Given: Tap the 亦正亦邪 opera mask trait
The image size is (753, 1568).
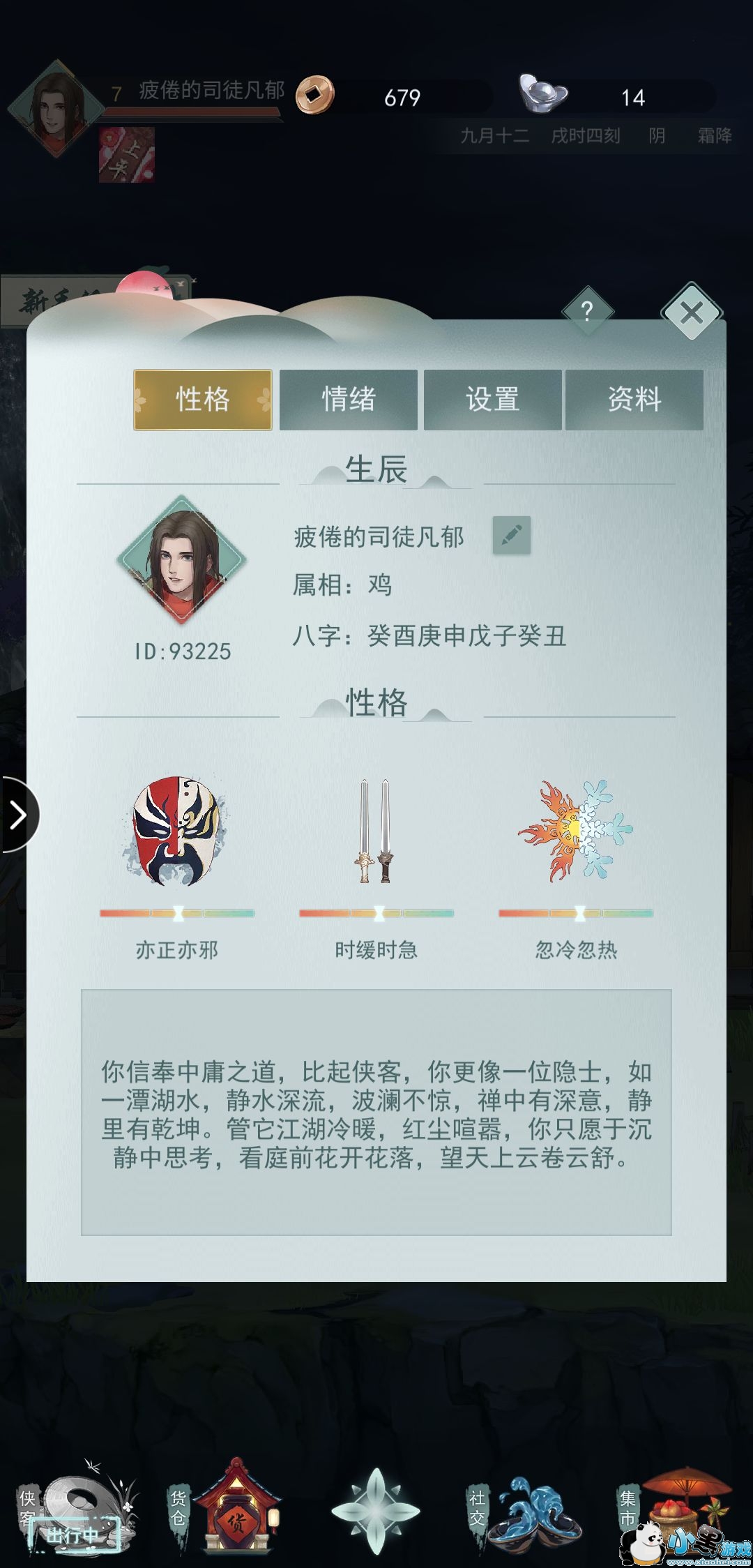Looking at the screenshot, I should 177,831.
